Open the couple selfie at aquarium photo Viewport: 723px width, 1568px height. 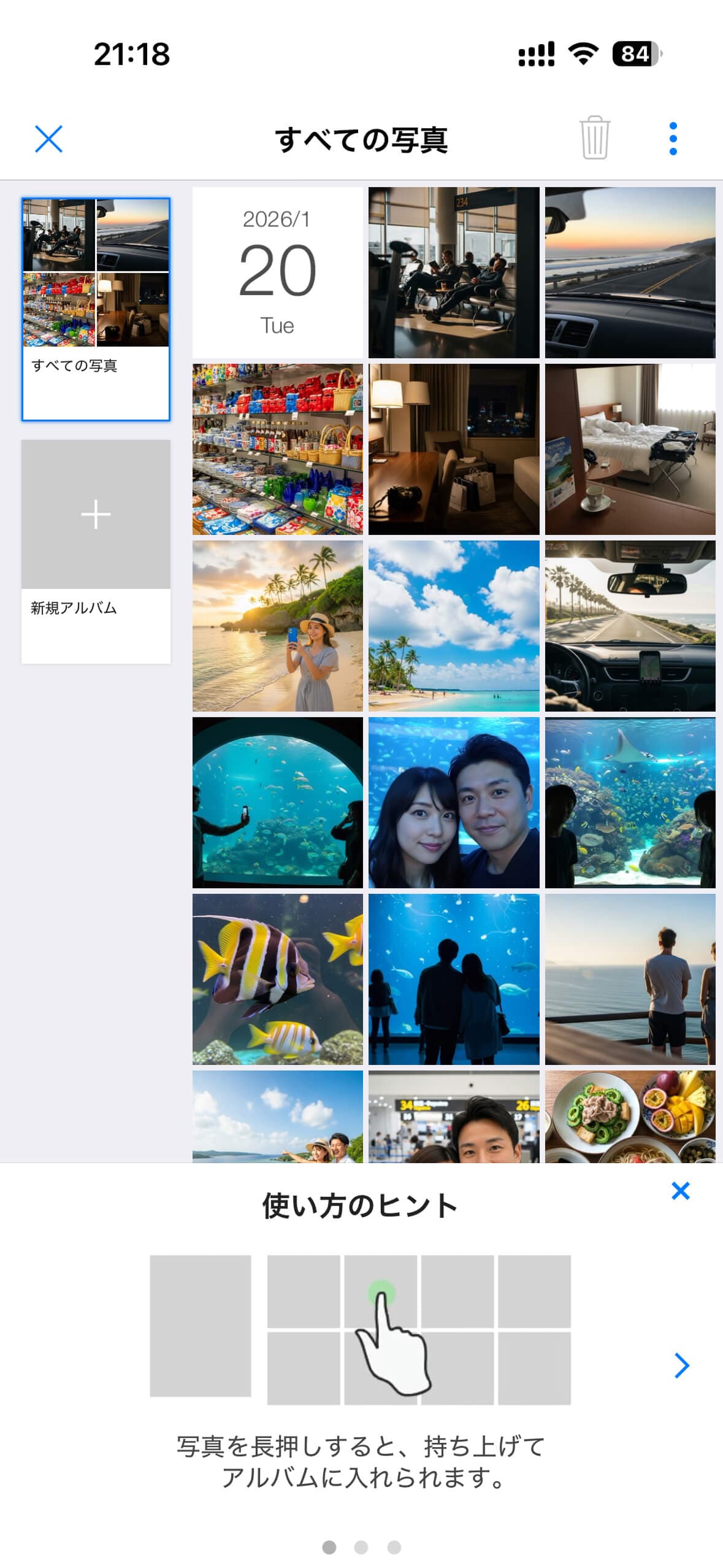click(x=454, y=802)
